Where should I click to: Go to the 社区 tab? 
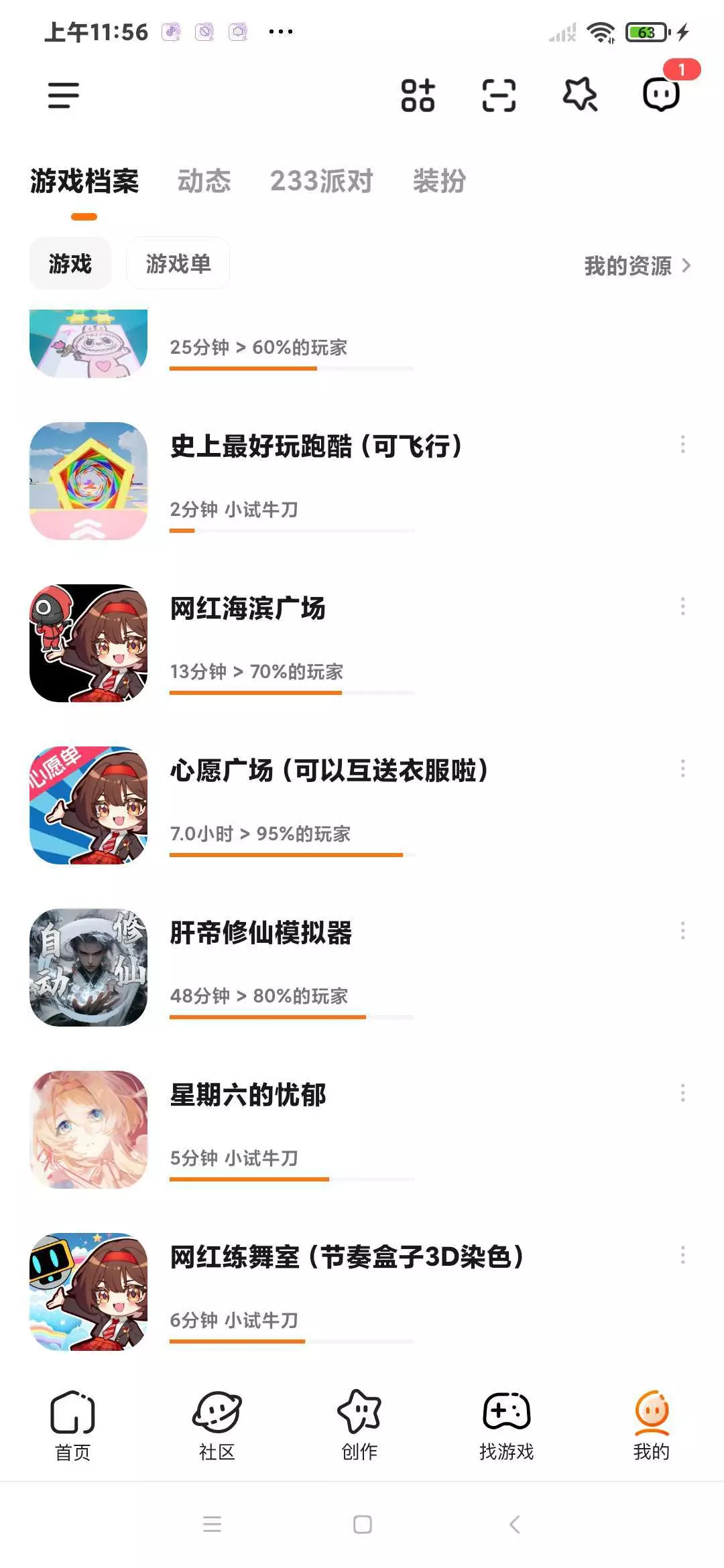coord(217,1425)
